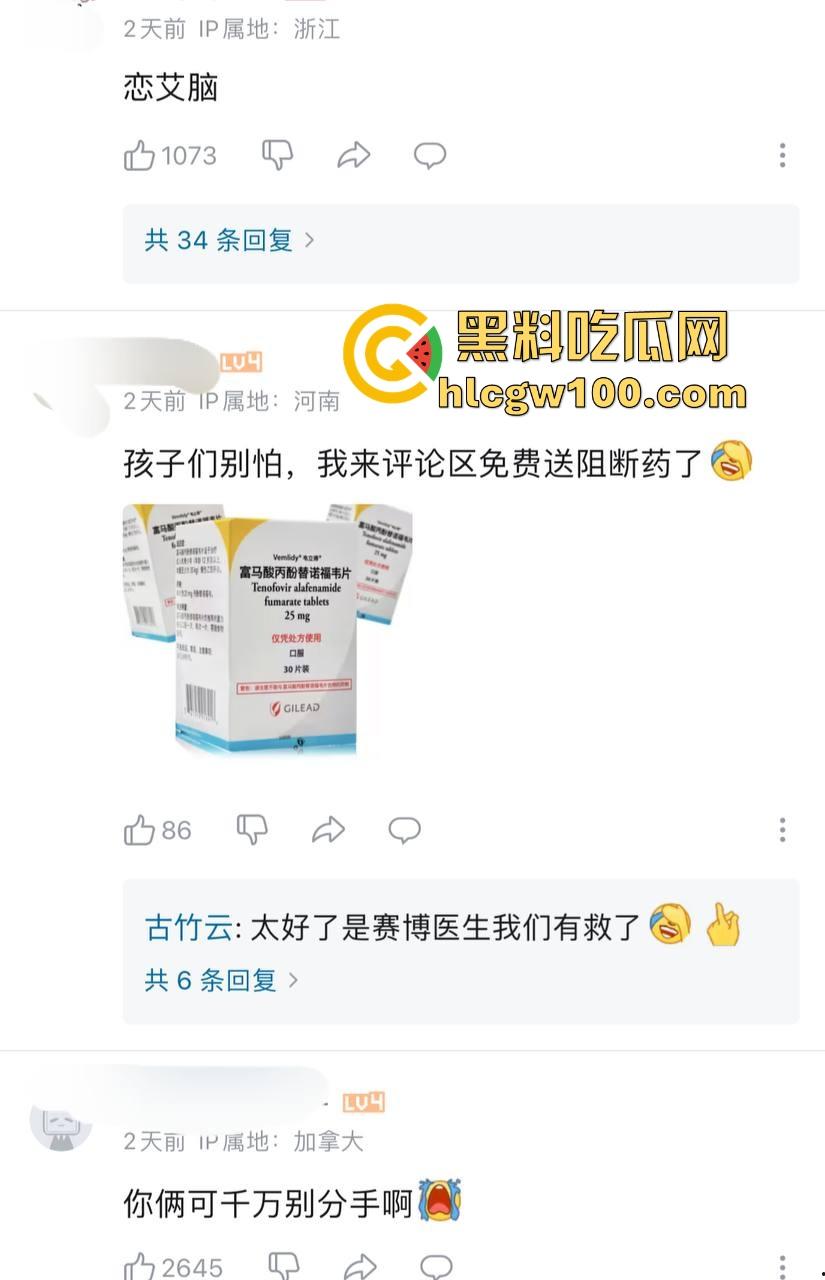Dislike the 阻断药 comment

252,829
